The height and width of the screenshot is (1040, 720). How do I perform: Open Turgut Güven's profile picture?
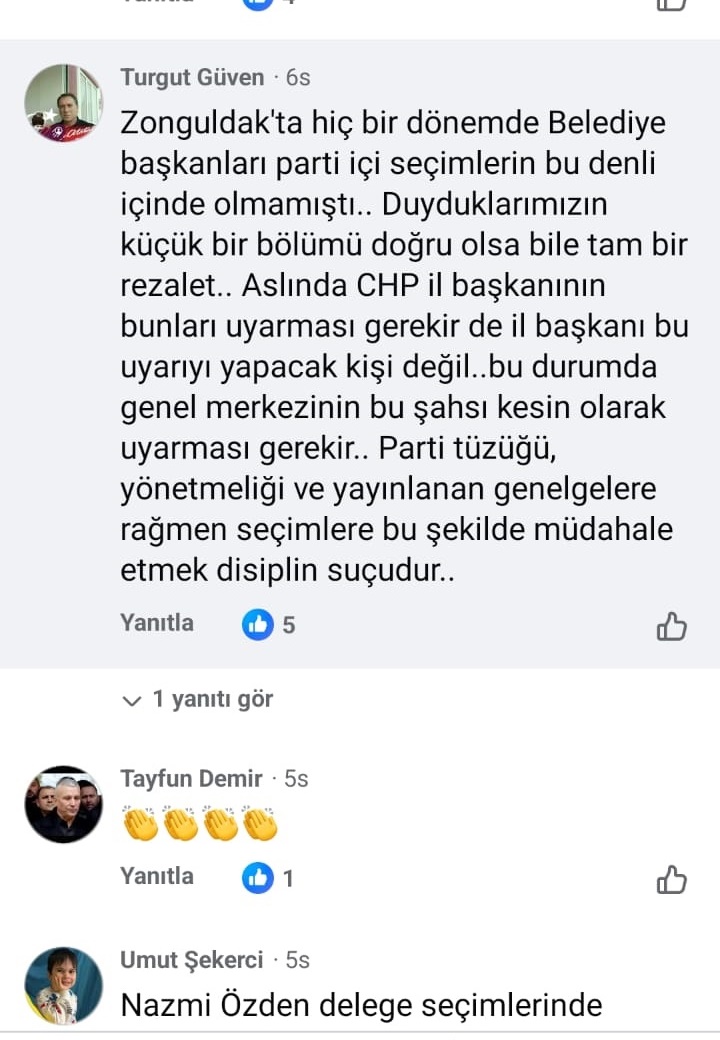[63, 103]
